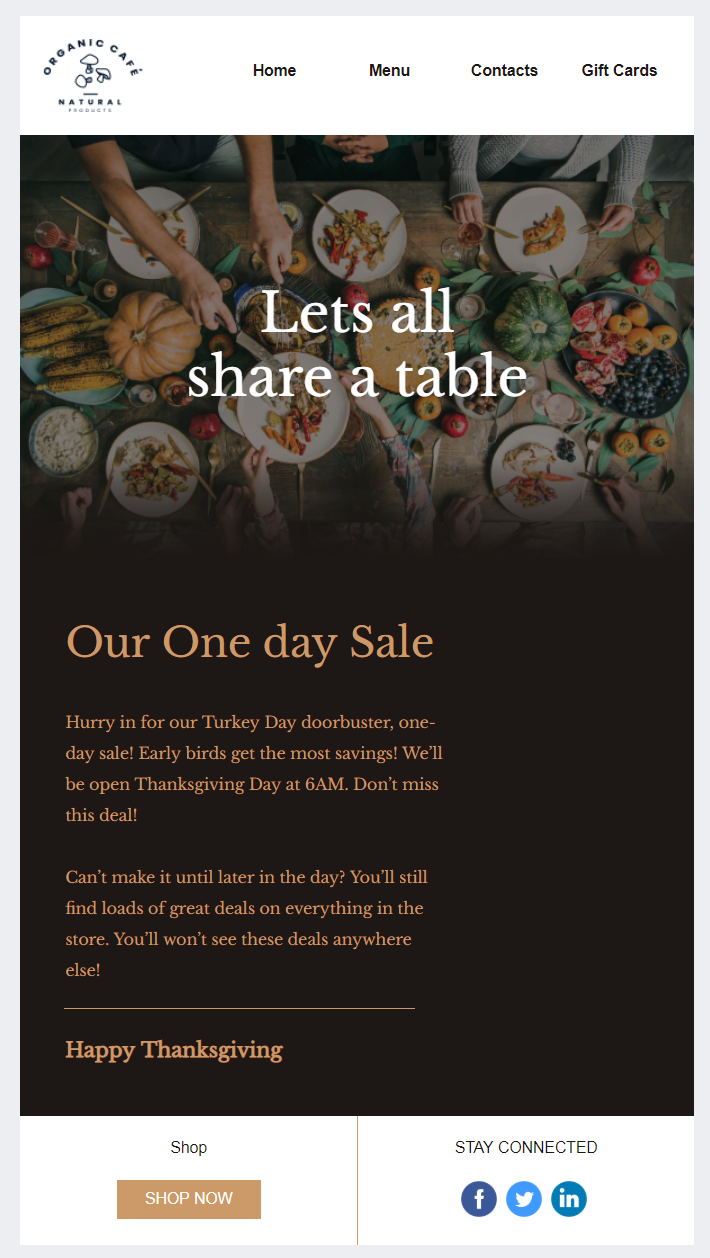This screenshot has width=710, height=1258.
Task: Open the Contacts link
Action: tap(504, 70)
